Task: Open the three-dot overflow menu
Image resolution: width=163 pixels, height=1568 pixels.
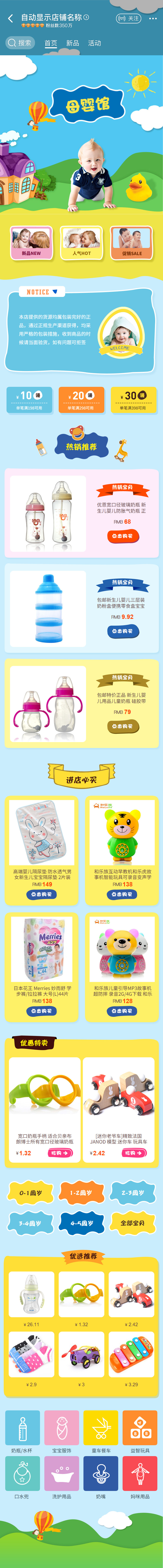Action: [153, 18]
